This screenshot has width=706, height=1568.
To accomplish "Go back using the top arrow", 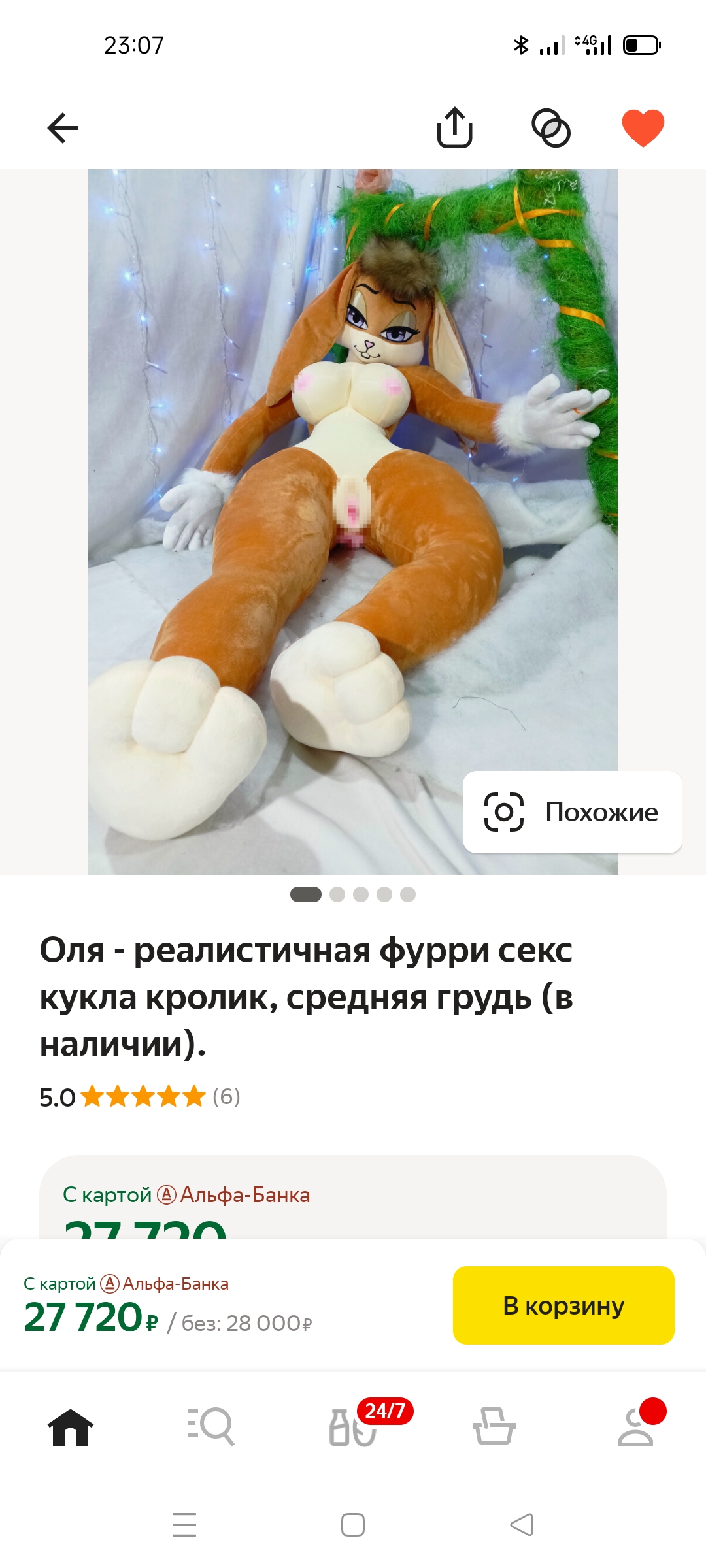I will point(63,127).
